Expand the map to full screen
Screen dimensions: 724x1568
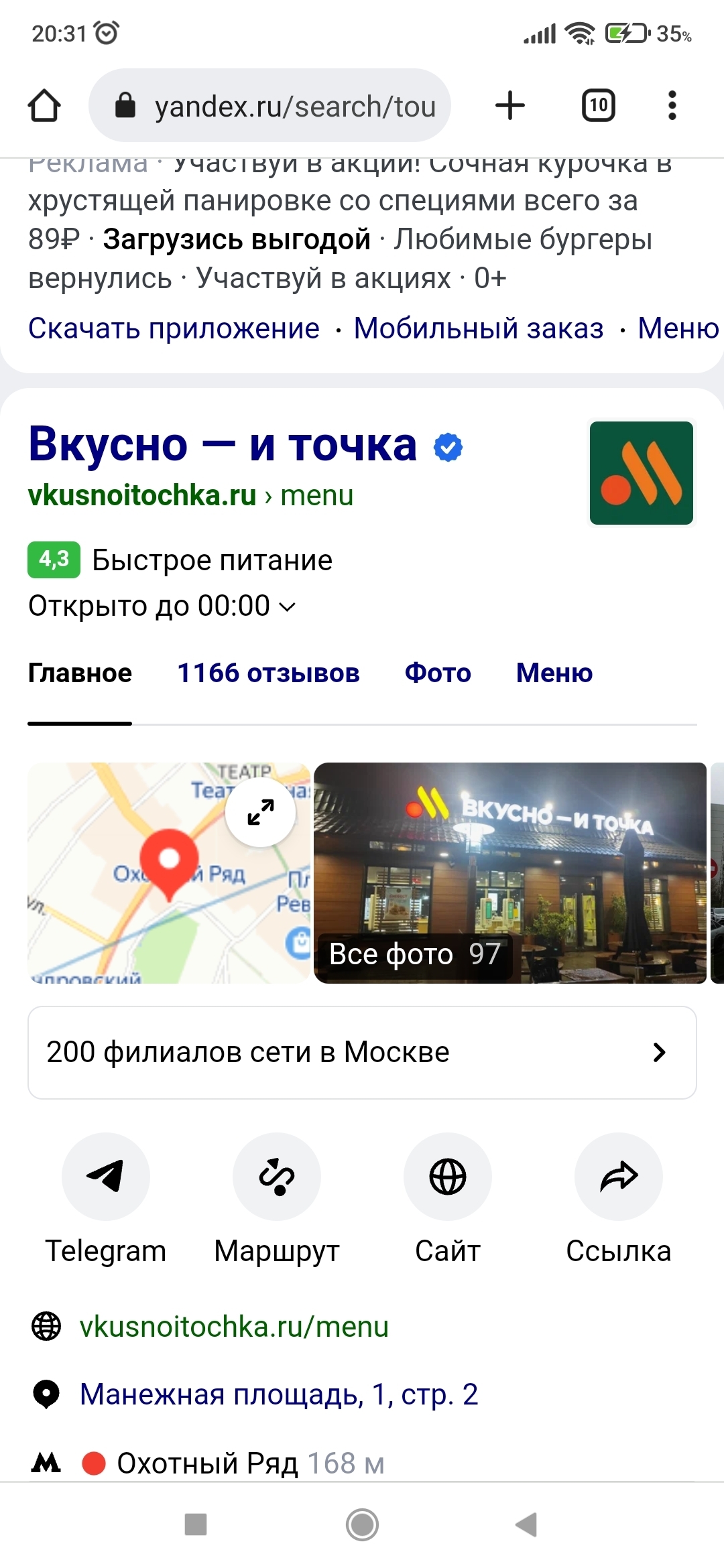click(261, 812)
